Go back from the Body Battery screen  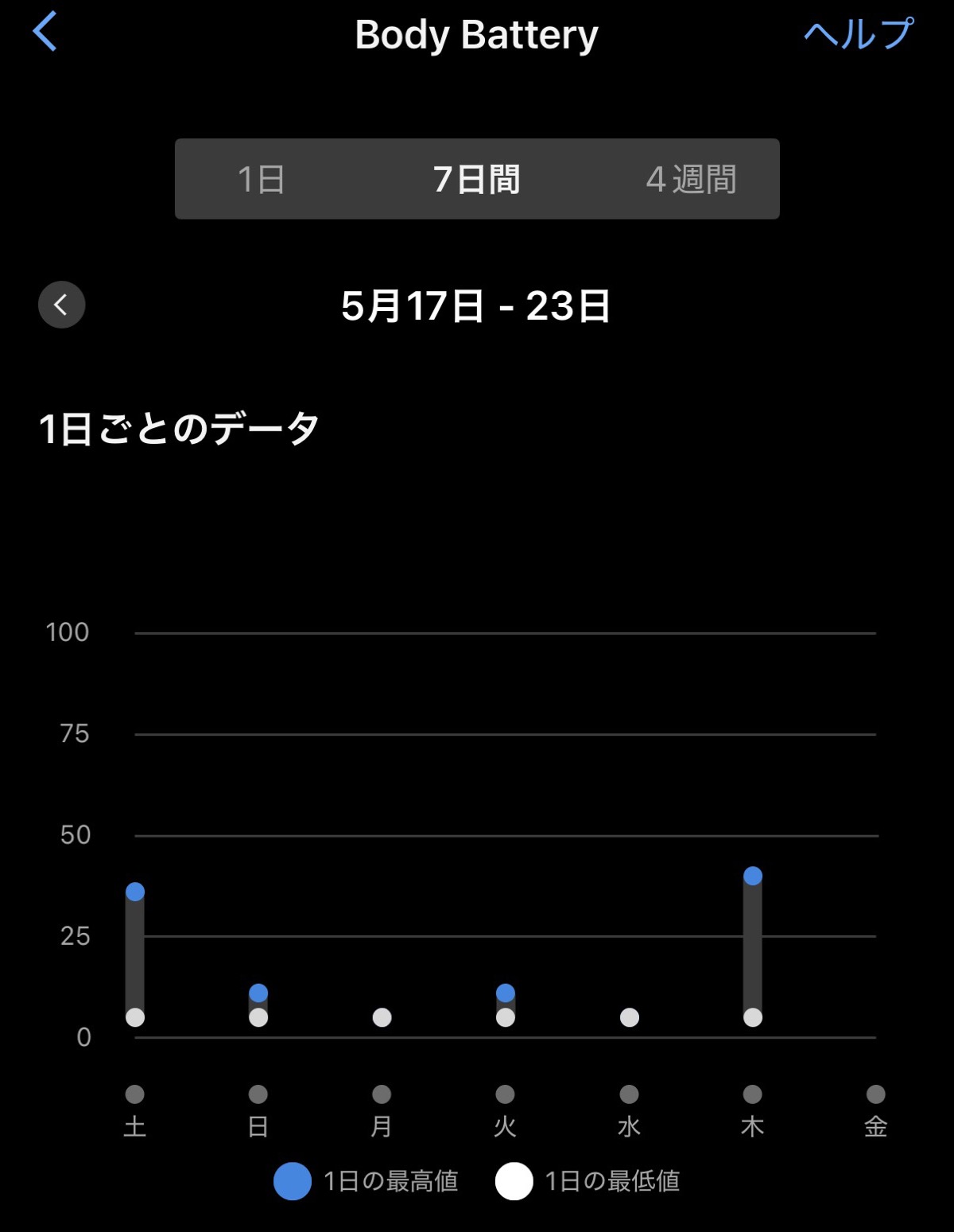[x=45, y=32]
